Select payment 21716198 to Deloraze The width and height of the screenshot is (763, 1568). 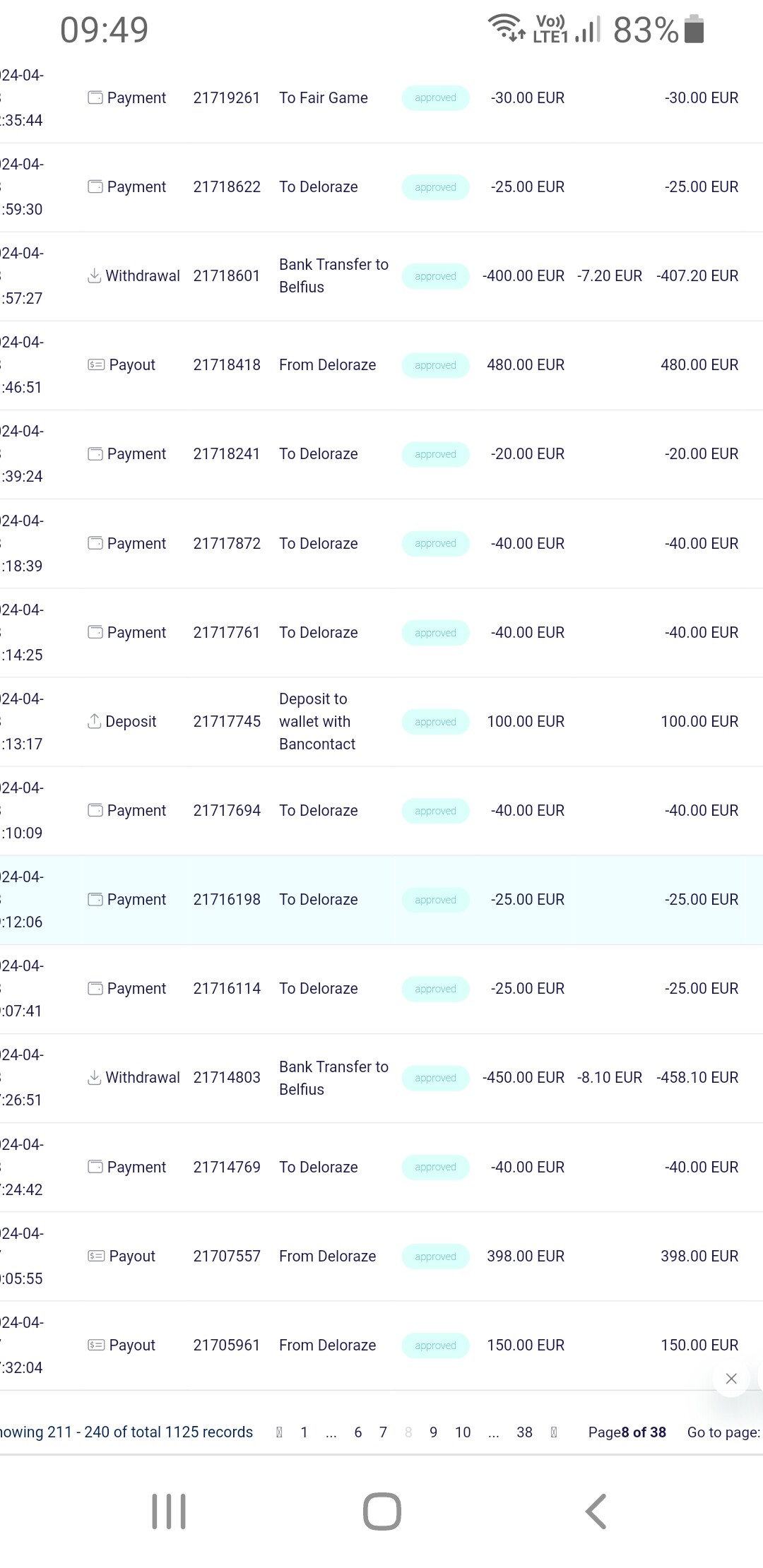(x=381, y=900)
